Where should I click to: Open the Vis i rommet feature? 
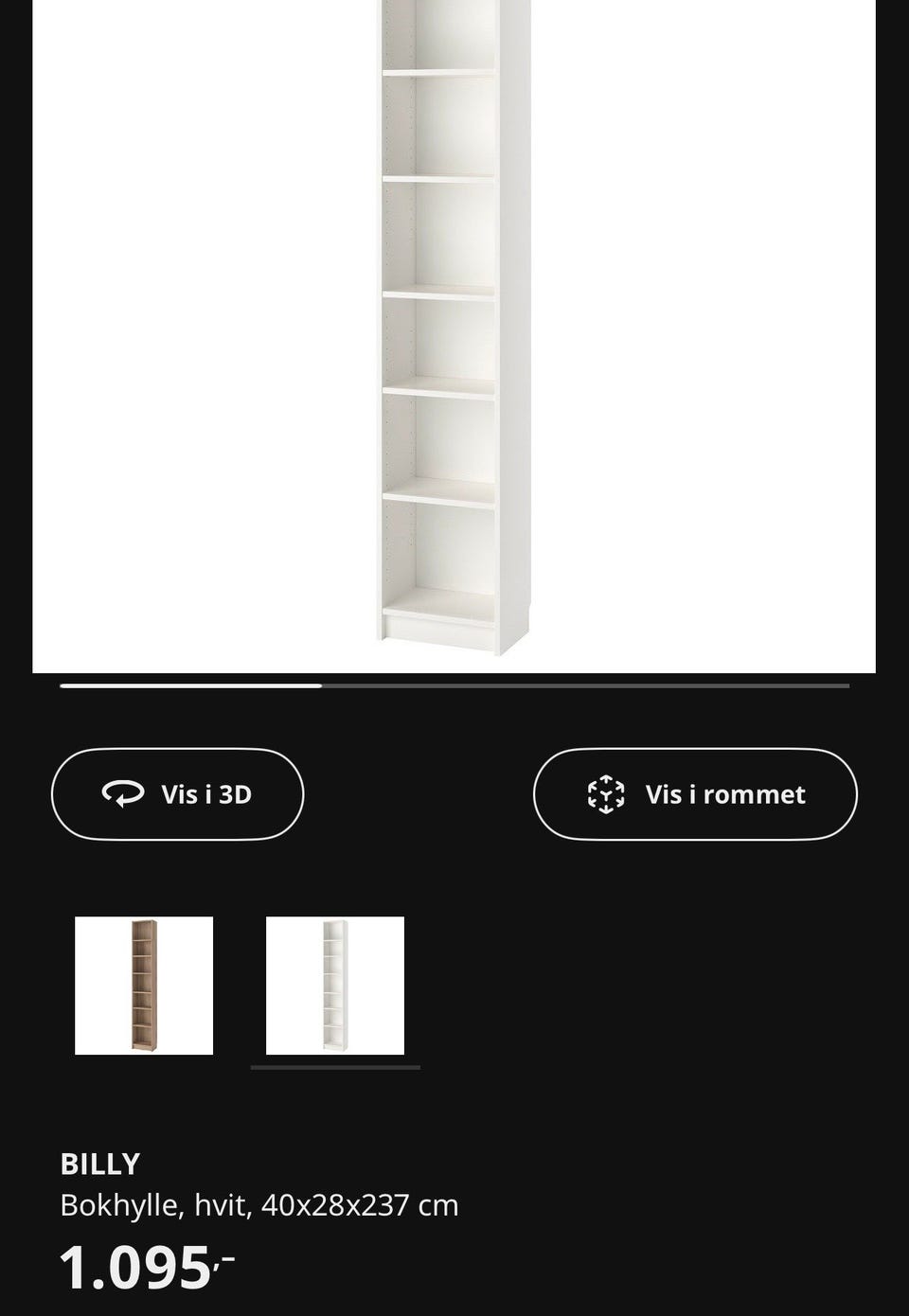point(694,793)
